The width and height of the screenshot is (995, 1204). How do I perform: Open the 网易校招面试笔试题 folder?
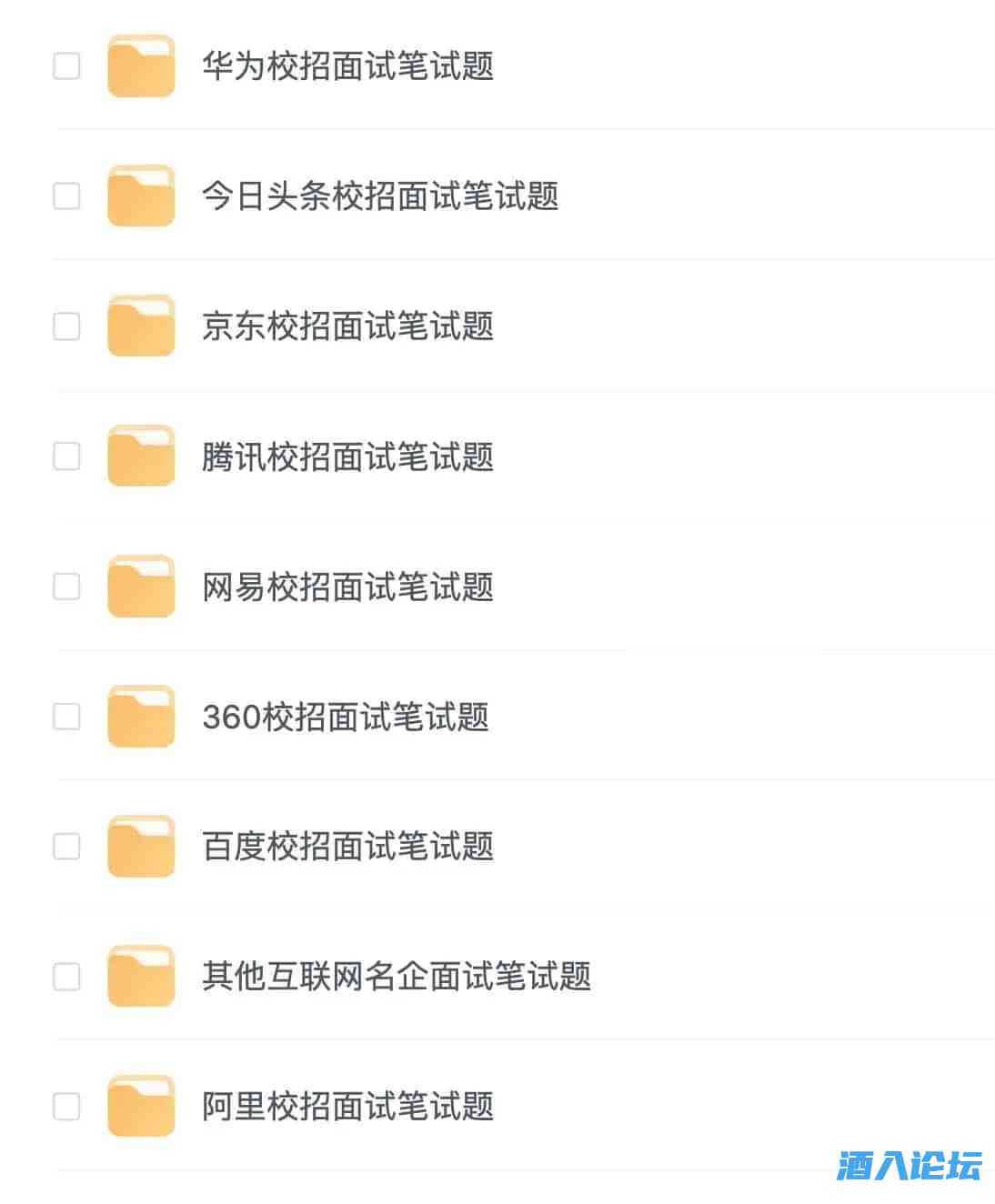point(347,587)
